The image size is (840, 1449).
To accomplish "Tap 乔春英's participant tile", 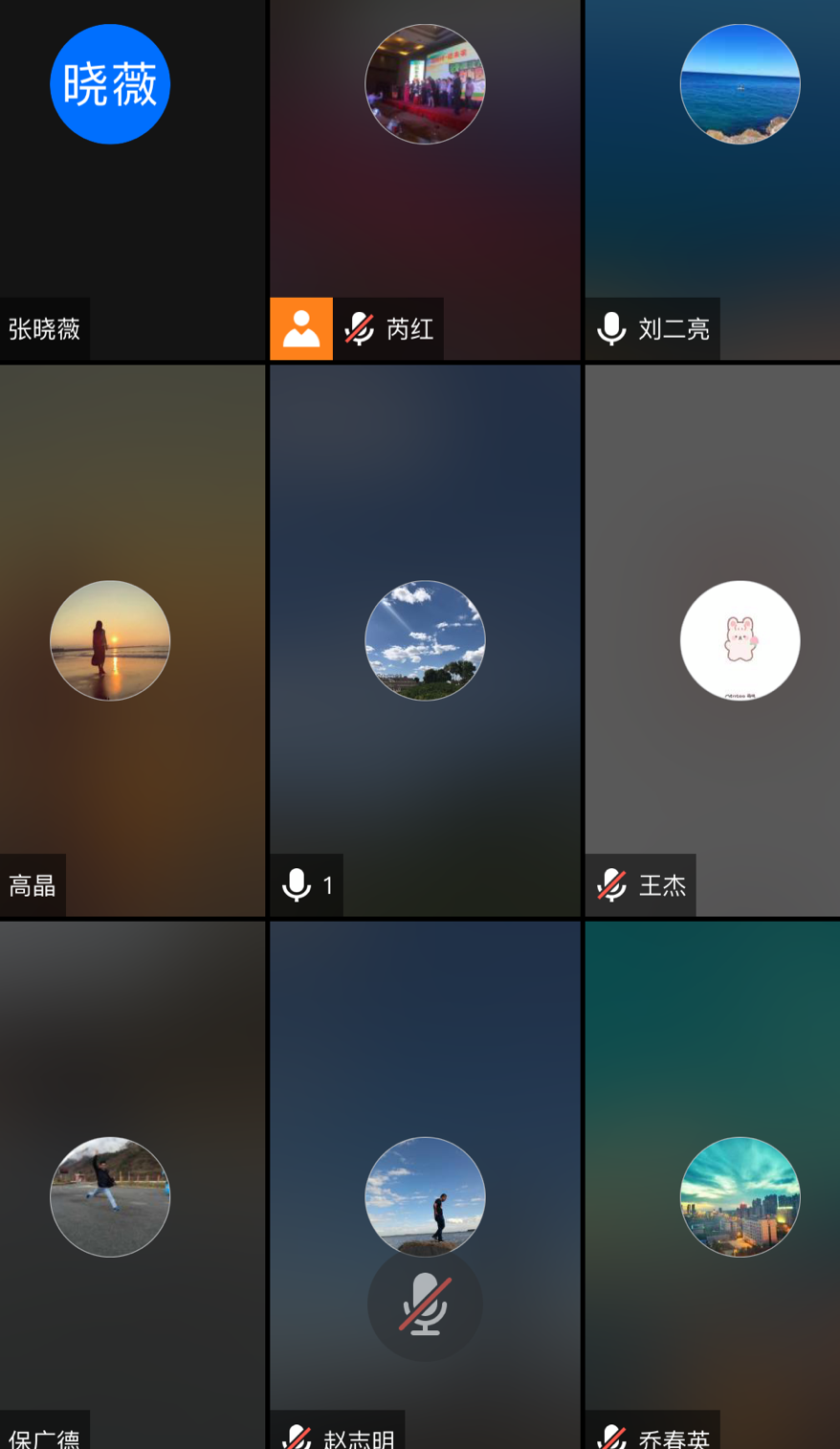I will click(712, 1187).
